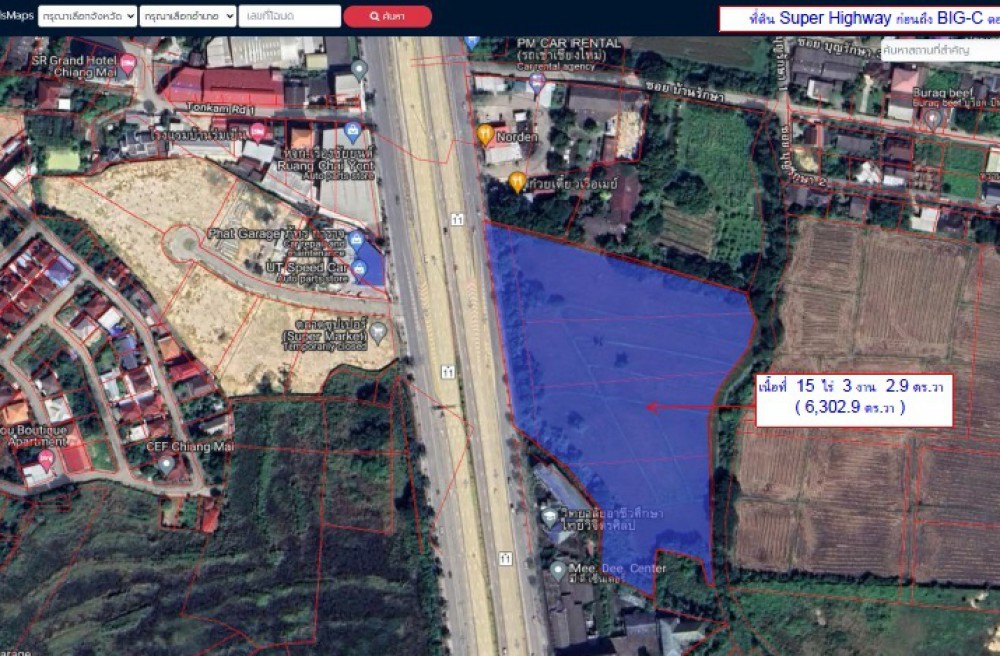Open the PM Car Rental map marker
1000x656 pixels.
(537, 81)
